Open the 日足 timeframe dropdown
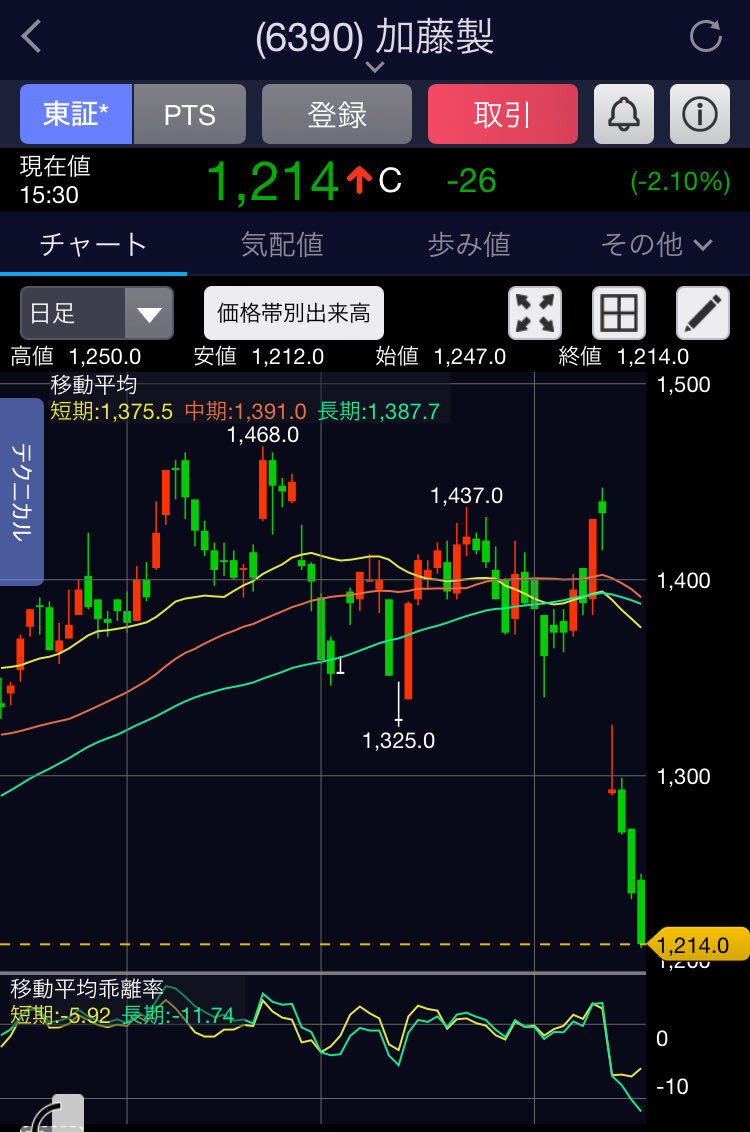Screen dimensions: 750x1132 point(97,314)
